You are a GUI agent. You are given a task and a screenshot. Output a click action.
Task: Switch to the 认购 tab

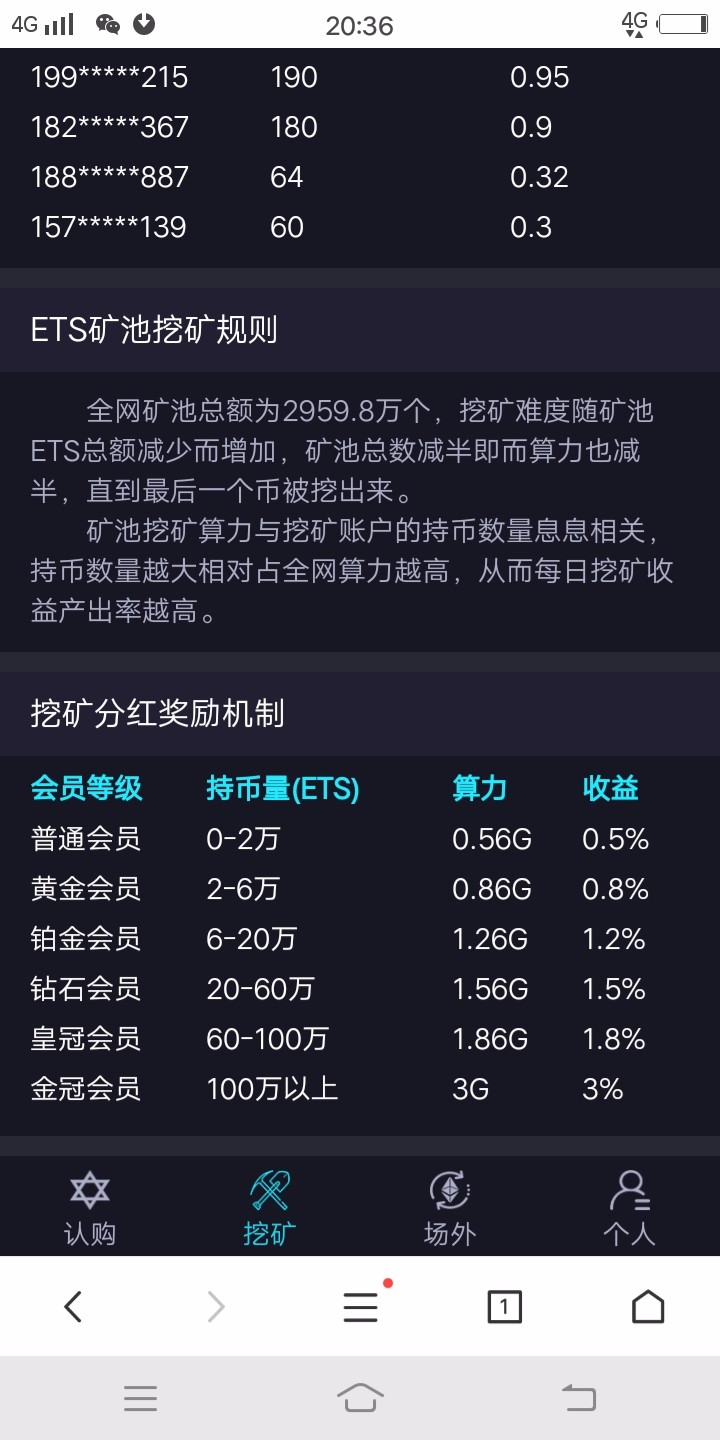coord(90,1208)
